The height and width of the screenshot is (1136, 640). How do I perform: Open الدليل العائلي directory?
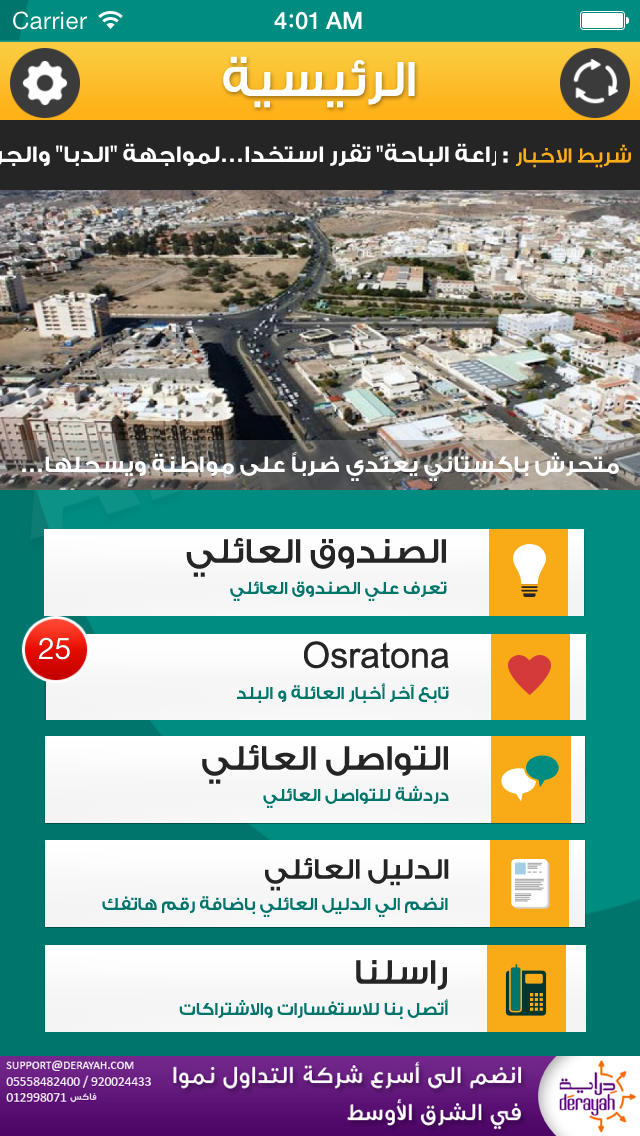(315, 884)
